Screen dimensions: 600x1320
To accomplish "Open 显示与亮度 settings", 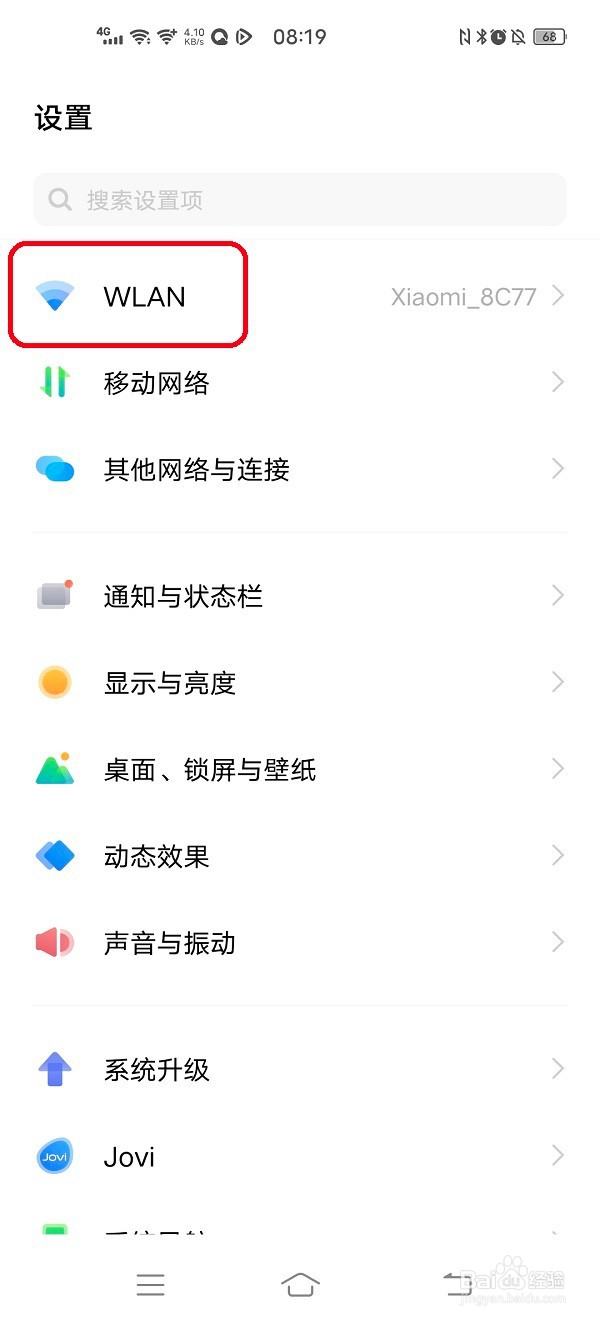I will (300, 683).
